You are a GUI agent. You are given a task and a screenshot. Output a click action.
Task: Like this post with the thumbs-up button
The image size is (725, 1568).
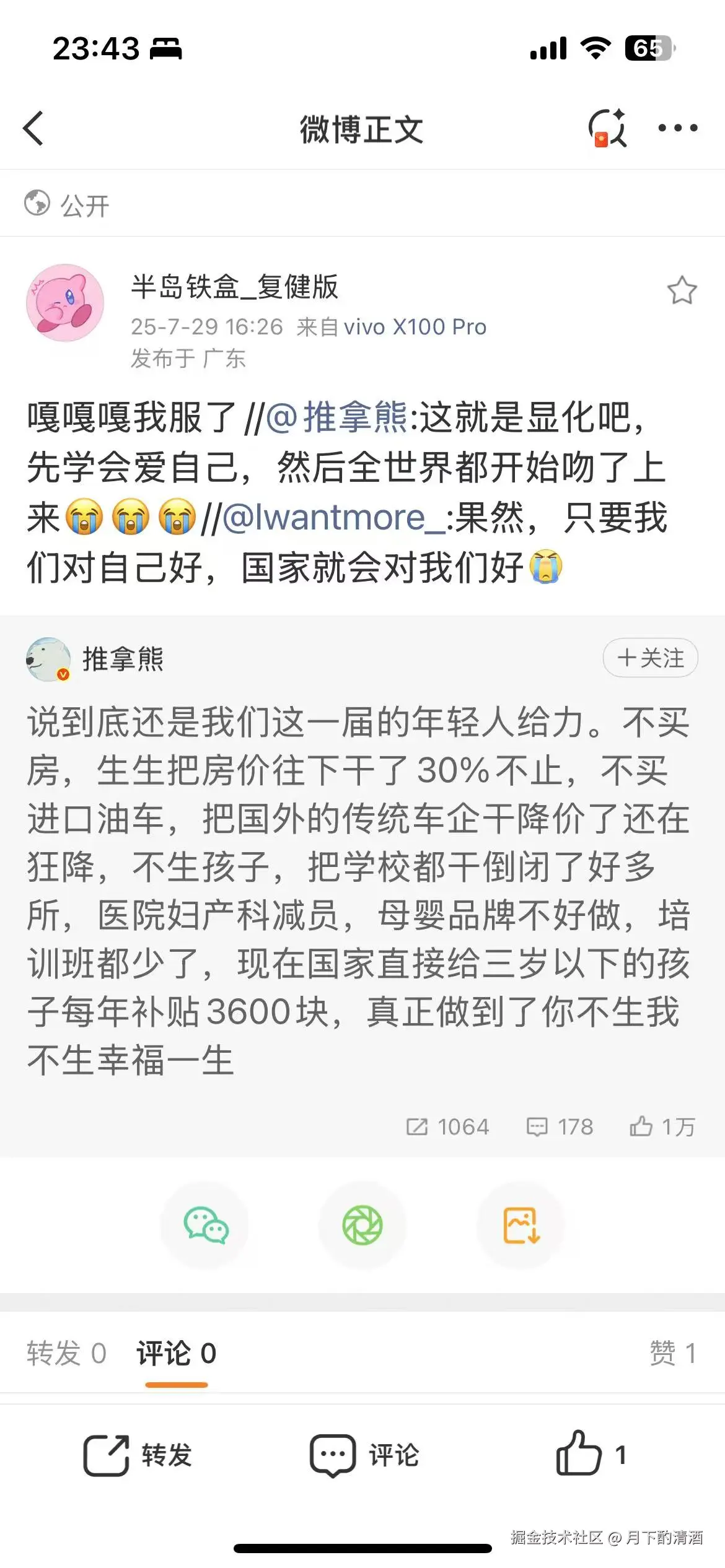(591, 1454)
